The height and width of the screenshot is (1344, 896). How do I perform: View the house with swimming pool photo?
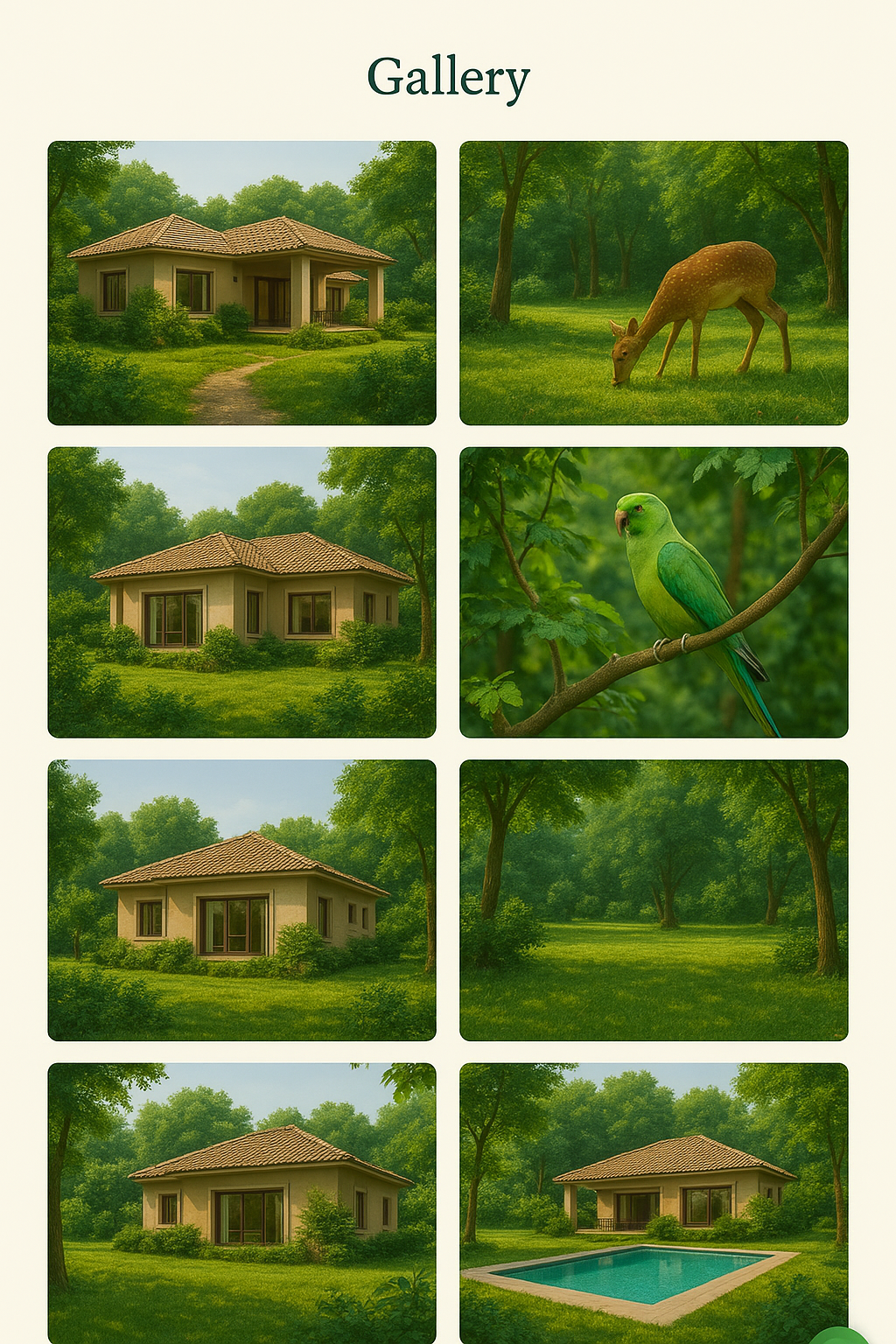[x=654, y=1199]
